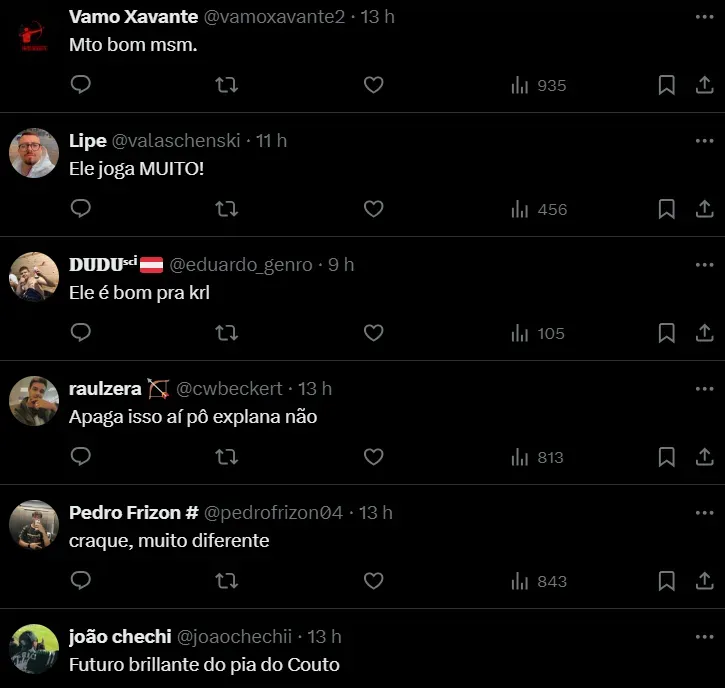The width and height of the screenshot is (725, 688).
Task: Like Lipe's "Ele joga MUITO!" reply
Action: pos(373,209)
